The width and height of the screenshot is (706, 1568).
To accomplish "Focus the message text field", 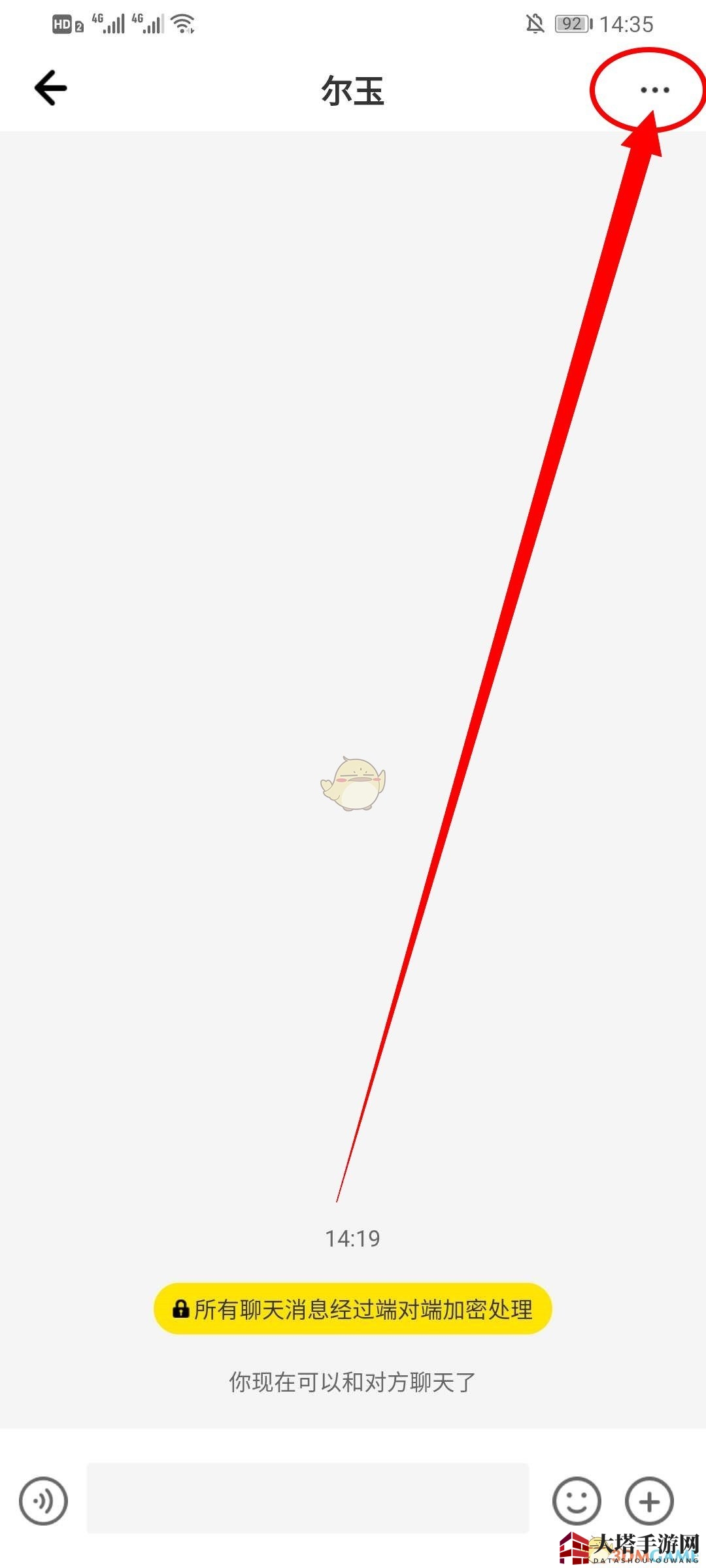I will coord(307,1498).
